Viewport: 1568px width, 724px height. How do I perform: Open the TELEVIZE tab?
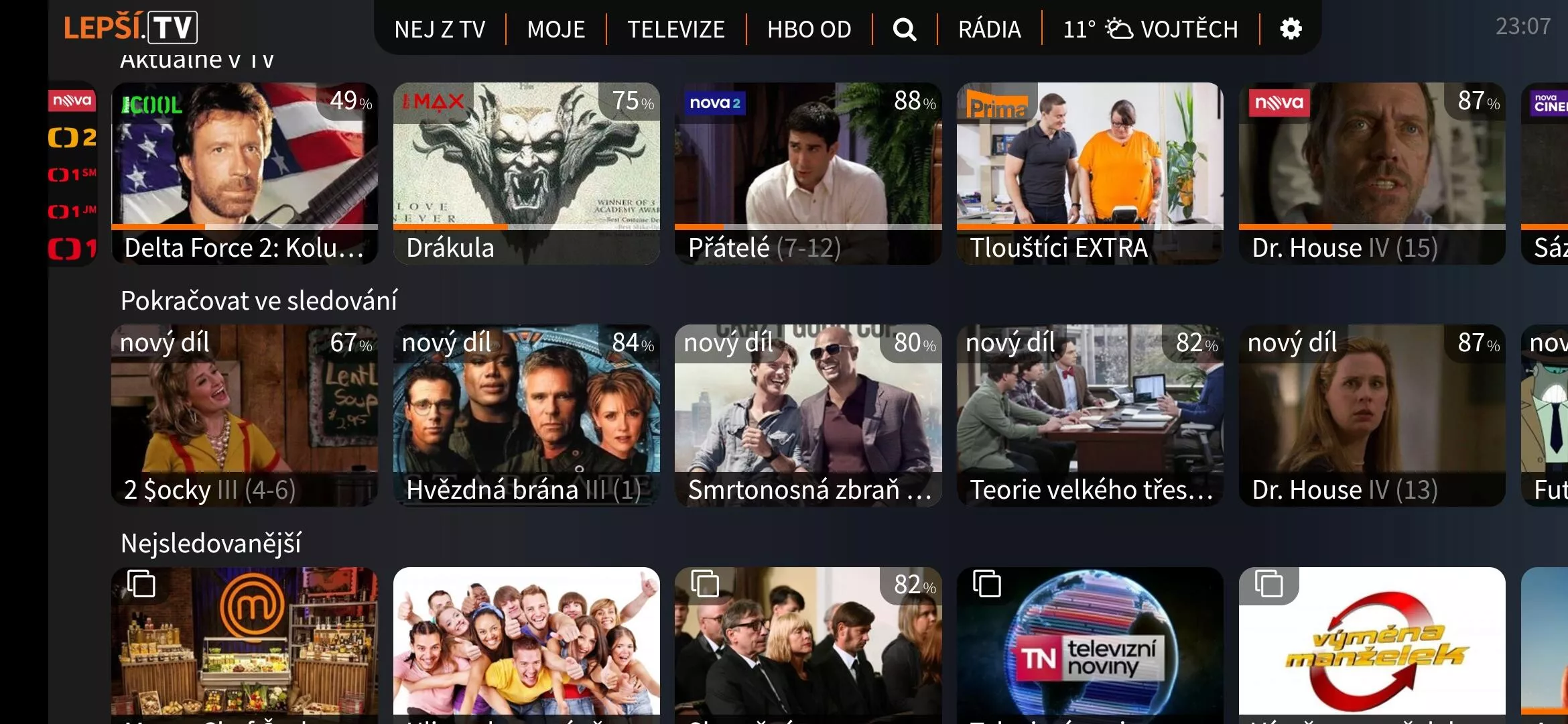pyautogui.click(x=675, y=29)
